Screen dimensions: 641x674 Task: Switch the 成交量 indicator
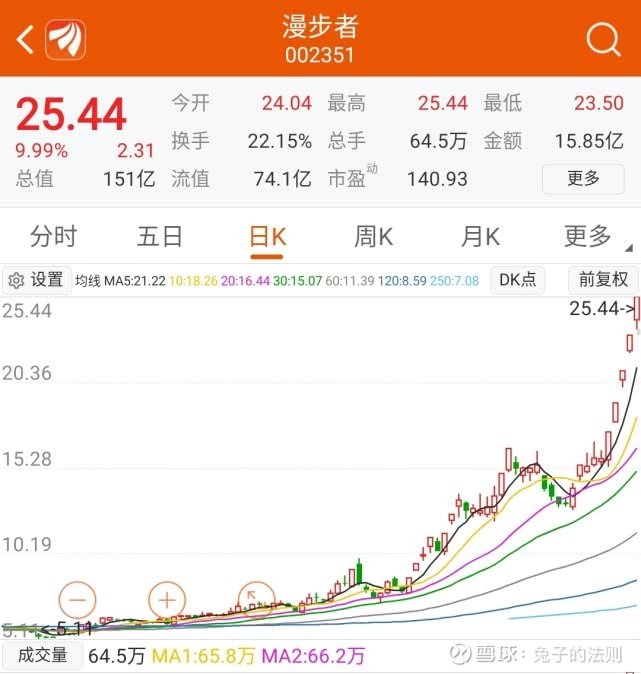point(42,656)
